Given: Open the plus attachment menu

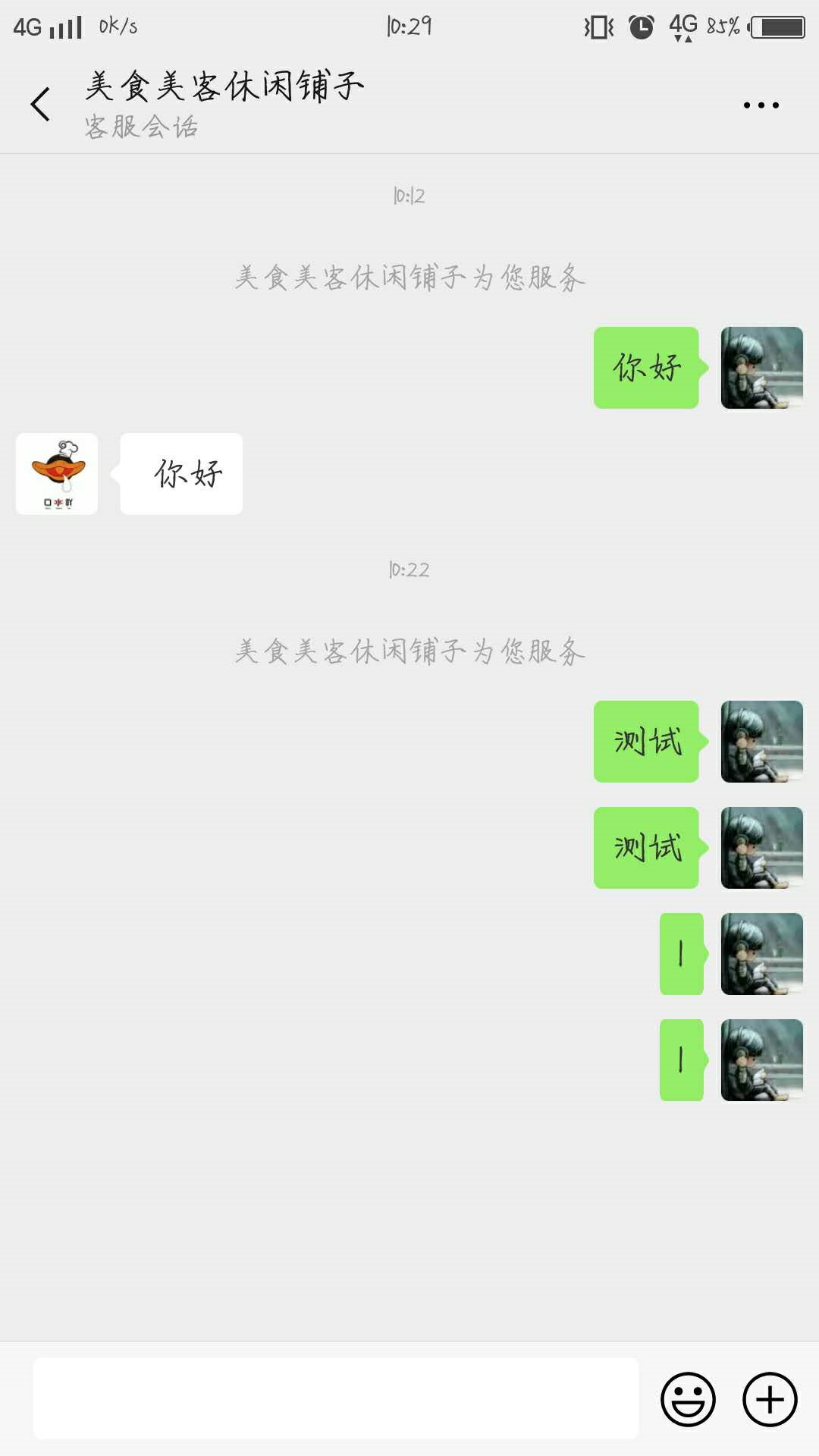Looking at the screenshot, I should coord(770,1399).
